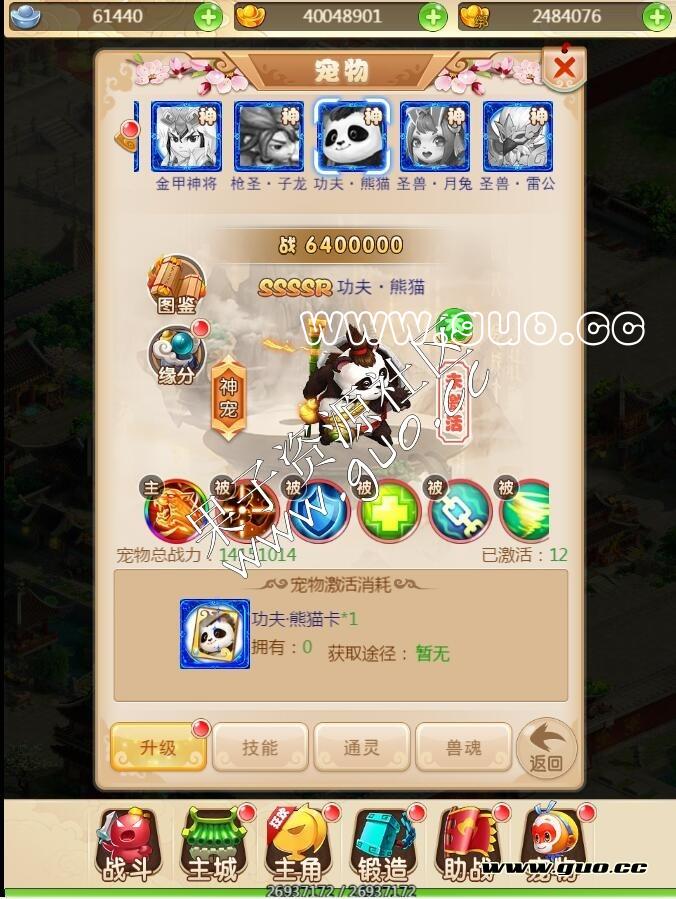Go to 战斗 in bottom navigation
The width and height of the screenshot is (676, 899).
[128, 845]
